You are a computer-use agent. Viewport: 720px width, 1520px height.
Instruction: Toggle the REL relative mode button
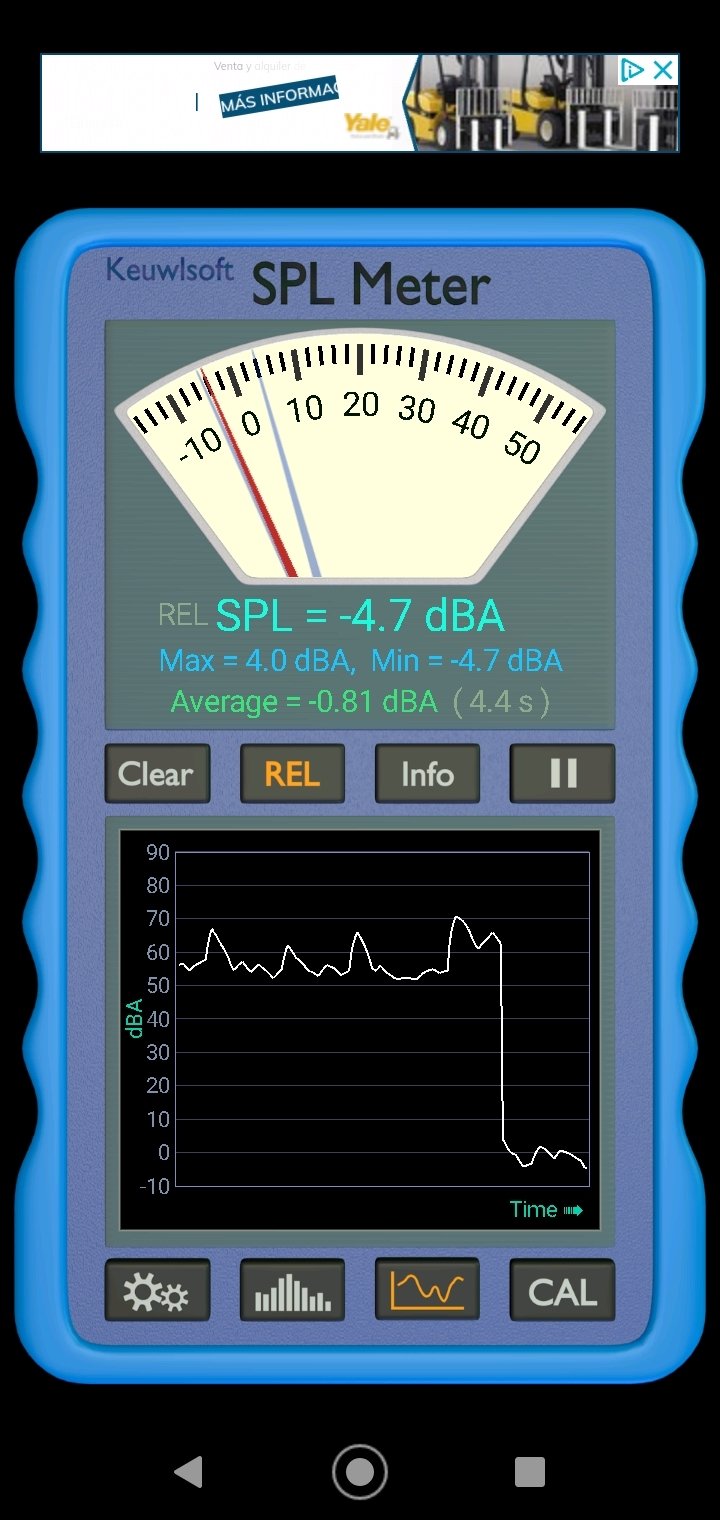coord(292,773)
